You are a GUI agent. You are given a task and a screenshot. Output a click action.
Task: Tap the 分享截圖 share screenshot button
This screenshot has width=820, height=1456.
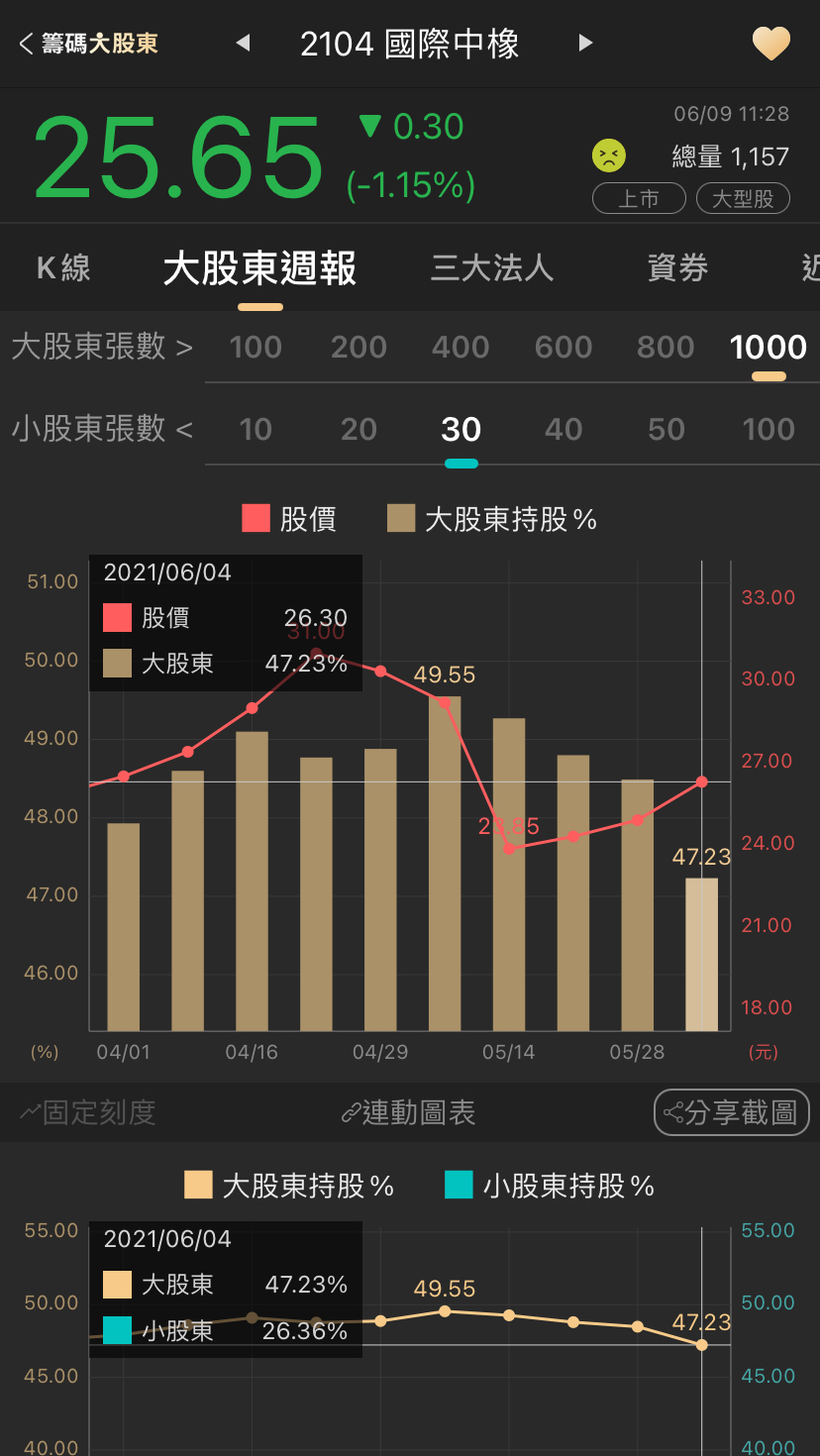point(731,1113)
